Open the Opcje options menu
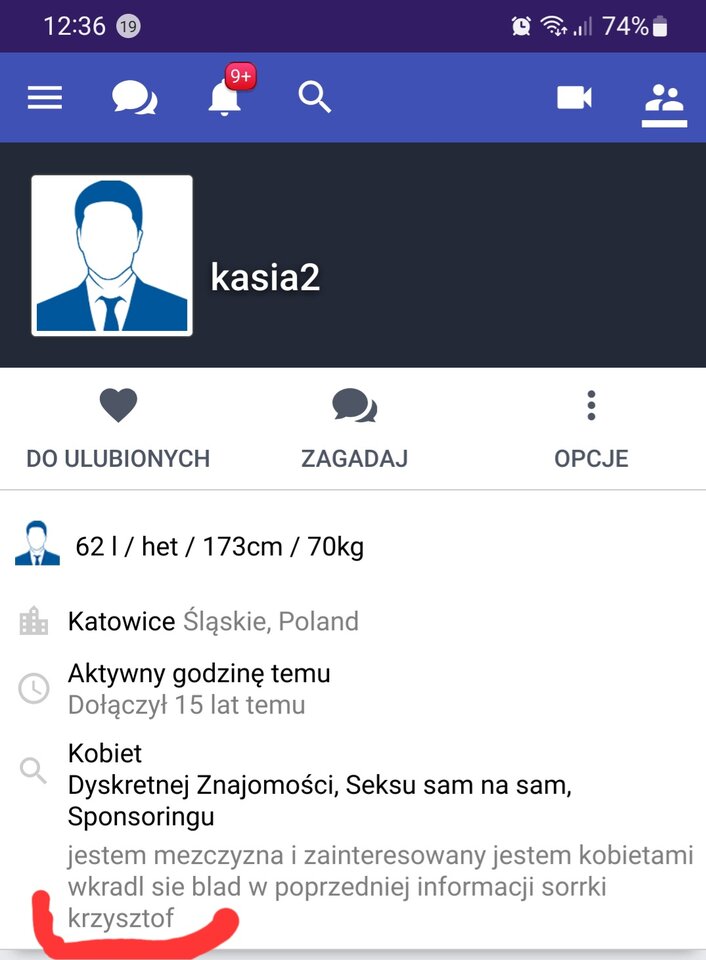This screenshot has height=960, width=706. click(x=591, y=430)
